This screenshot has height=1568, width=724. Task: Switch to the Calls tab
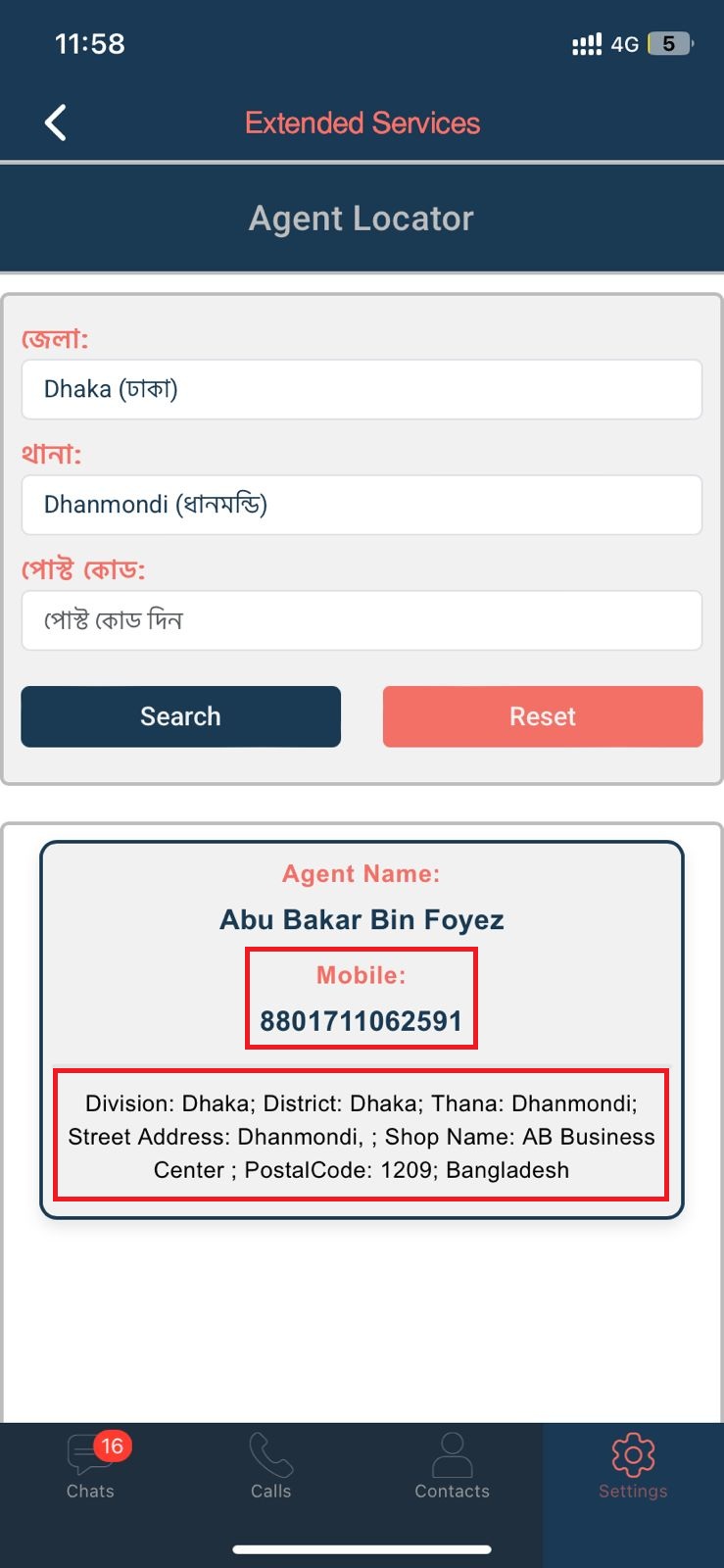(x=270, y=1467)
